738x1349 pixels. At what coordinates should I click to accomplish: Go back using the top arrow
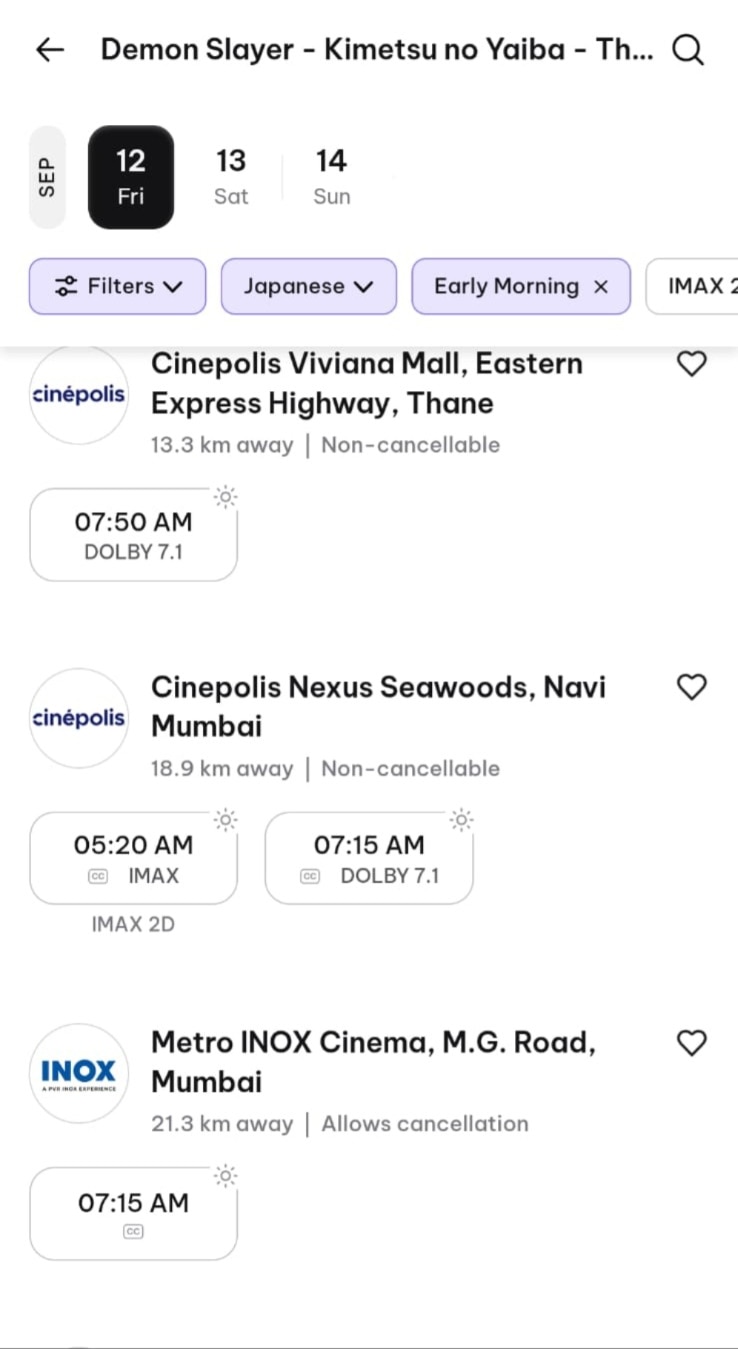point(49,50)
